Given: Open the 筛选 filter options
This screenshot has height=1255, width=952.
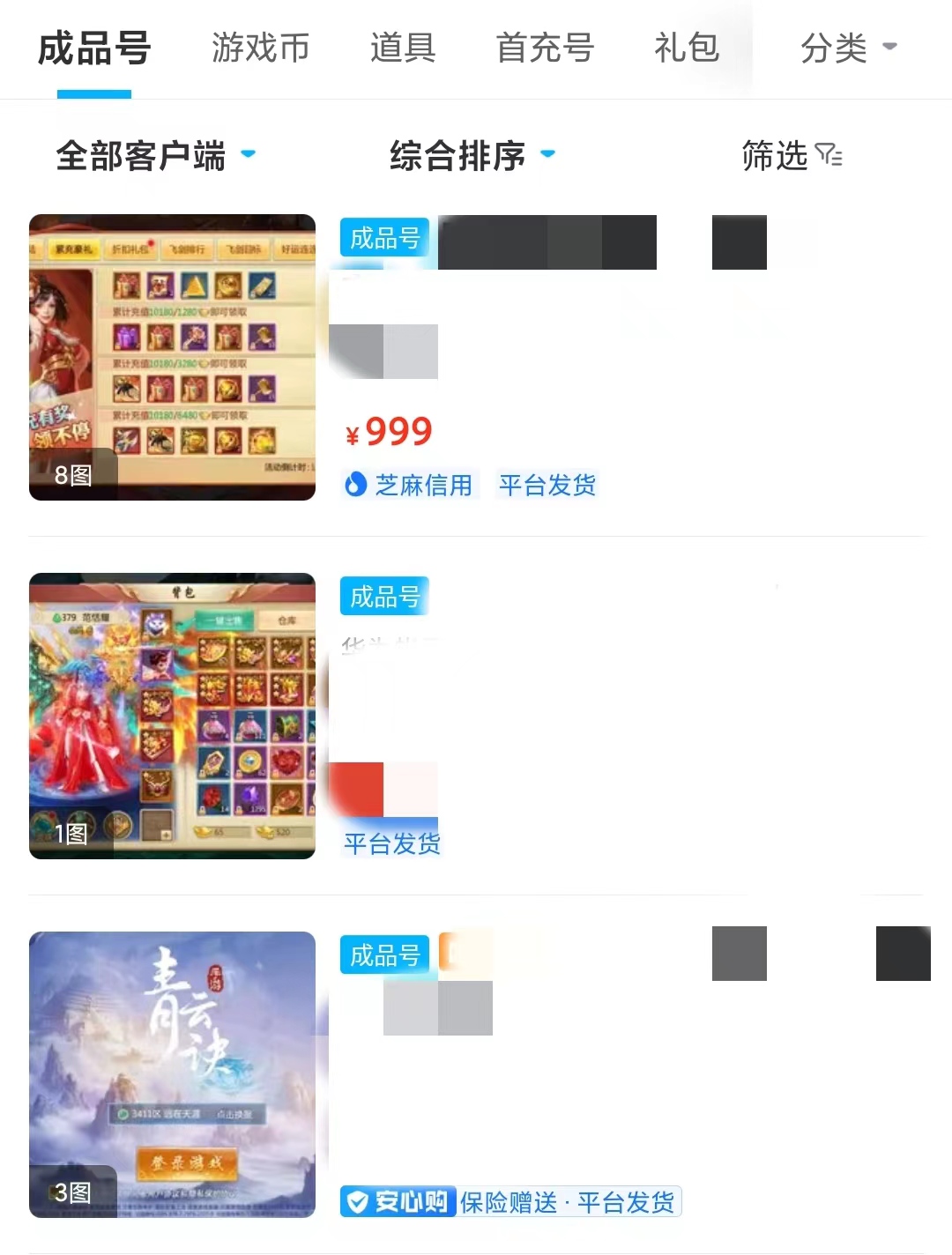Looking at the screenshot, I should tap(791, 156).
